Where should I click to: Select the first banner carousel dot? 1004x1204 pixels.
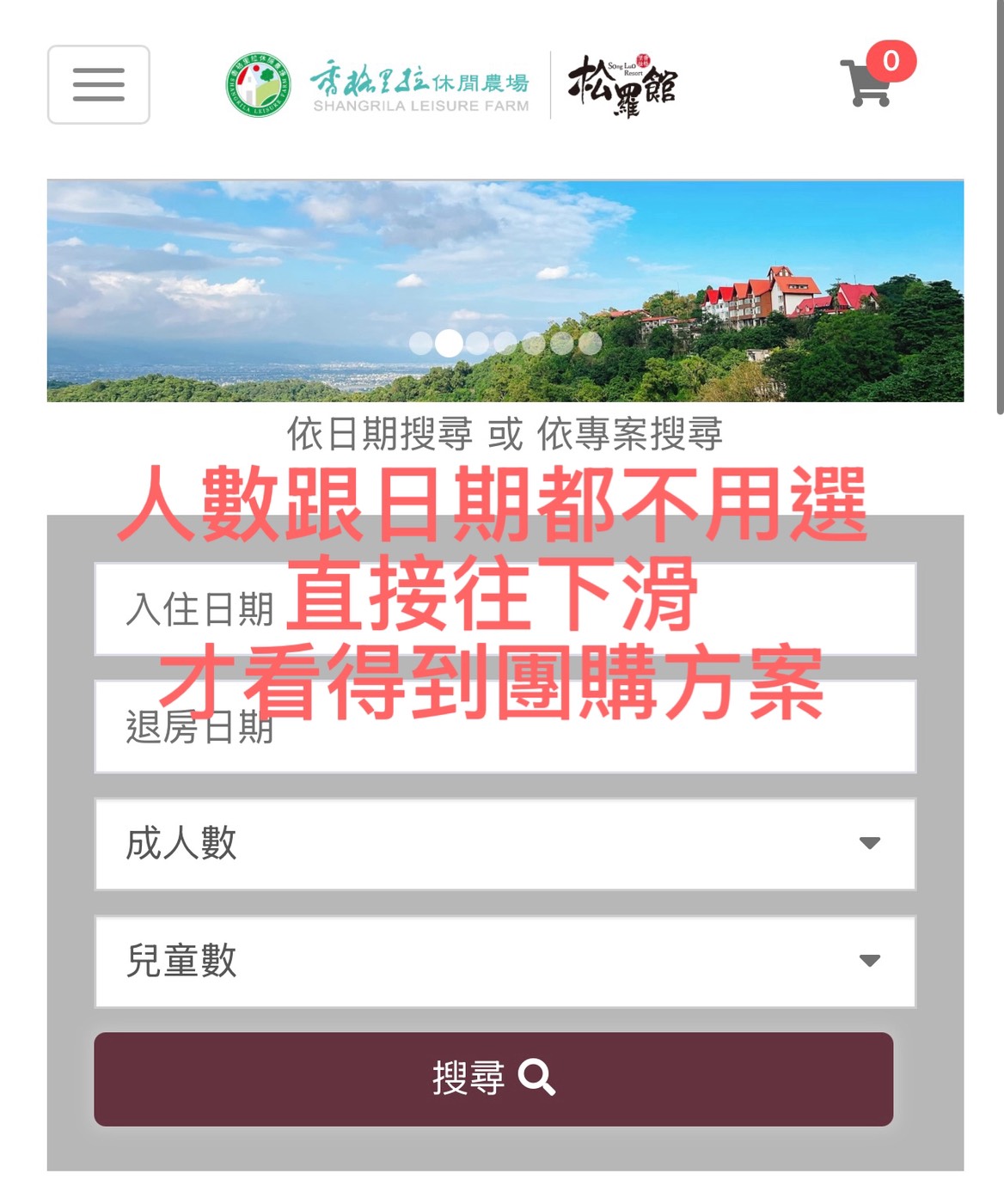tap(421, 344)
